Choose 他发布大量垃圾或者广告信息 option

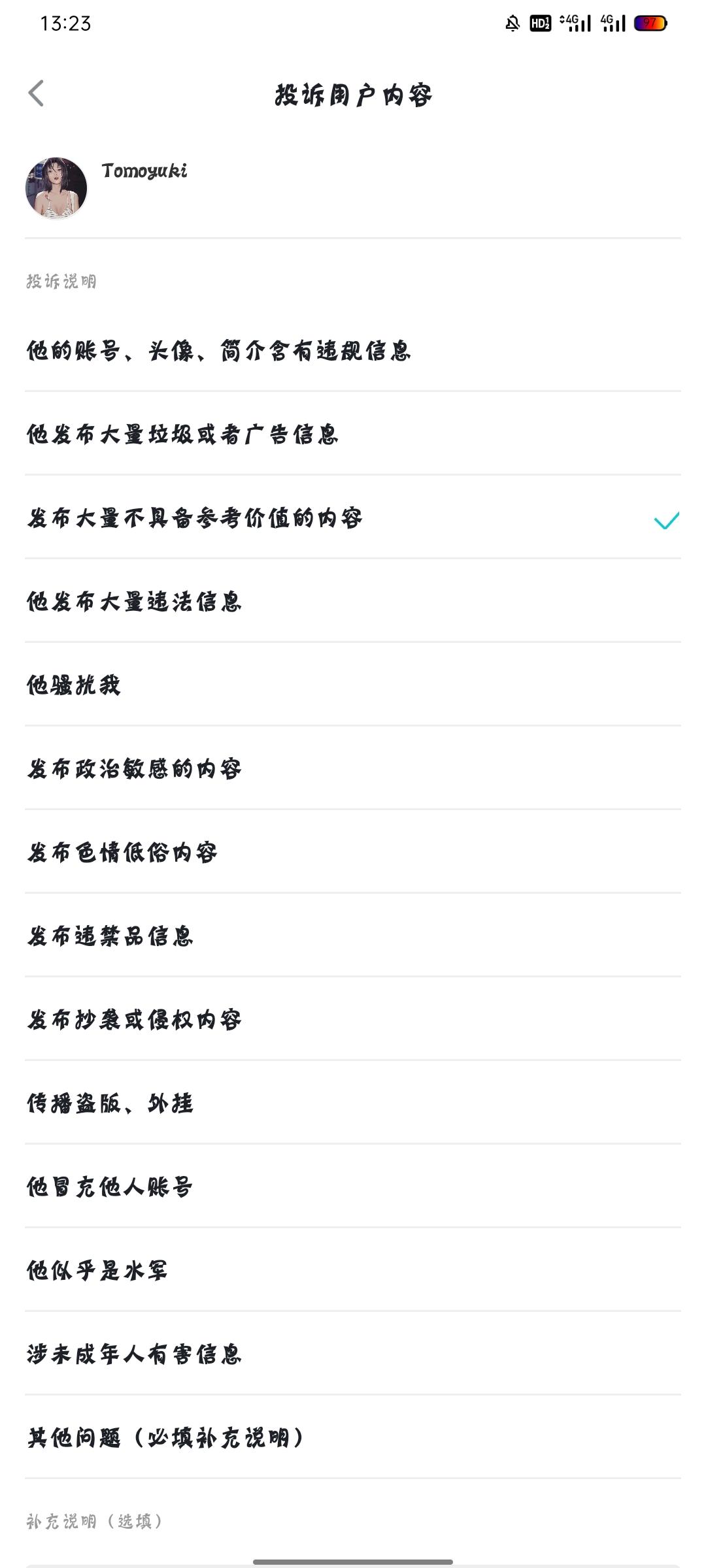click(353, 434)
